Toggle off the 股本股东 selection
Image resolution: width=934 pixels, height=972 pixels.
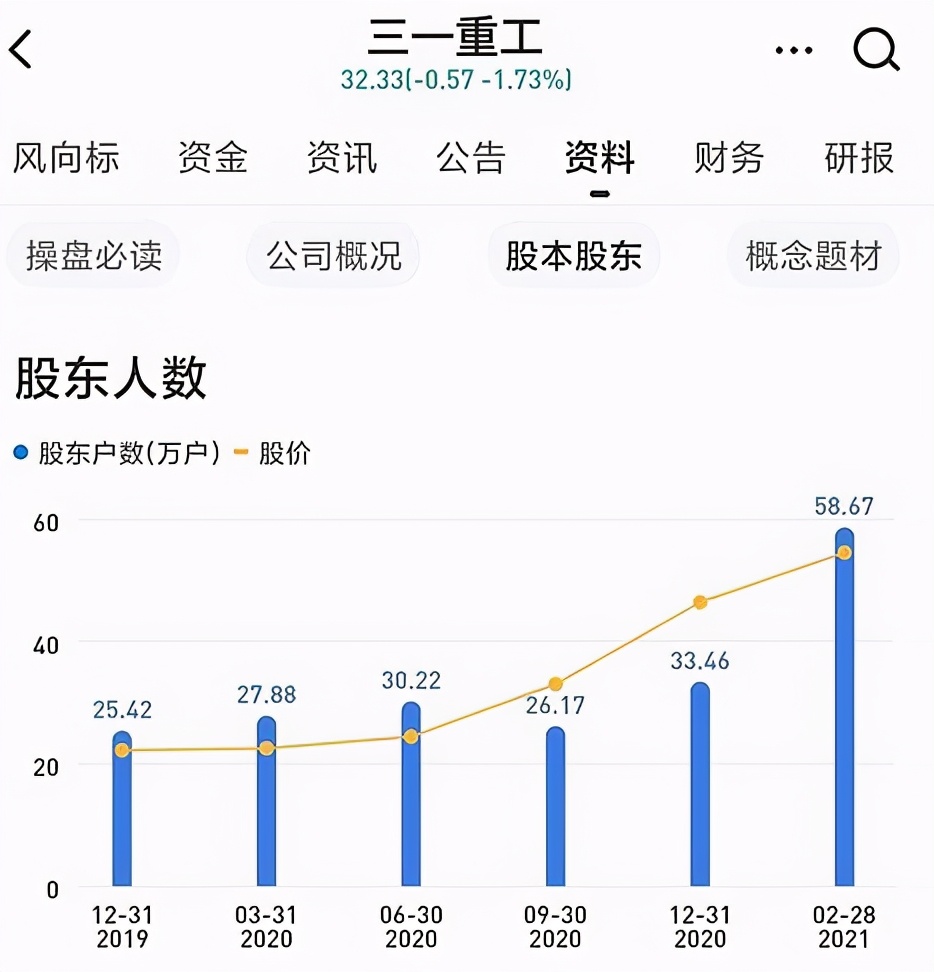(x=573, y=255)
